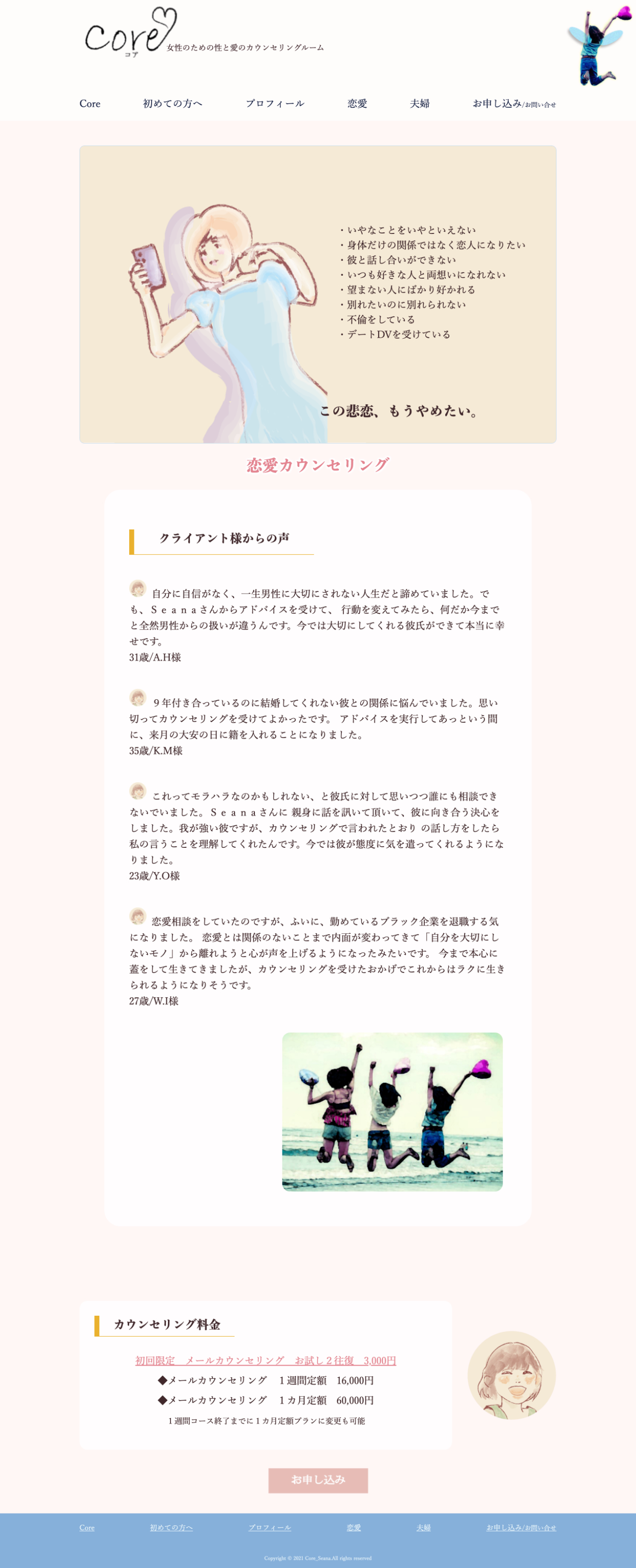Open the Core link in the footer
Viewport: 636px width, 1568px height.
tap(87, 1527)
